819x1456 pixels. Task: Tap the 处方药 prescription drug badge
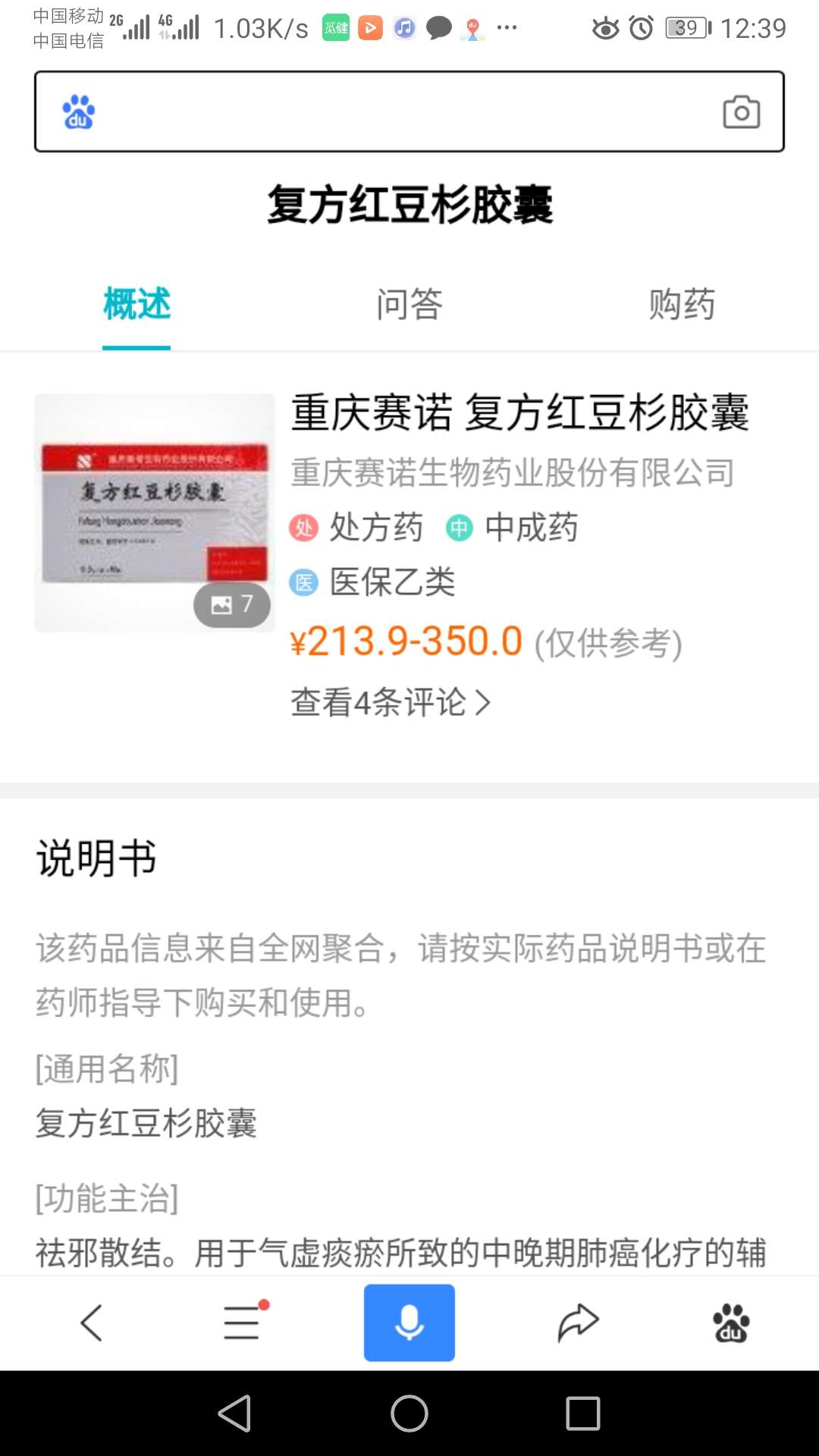pos(356,528)
